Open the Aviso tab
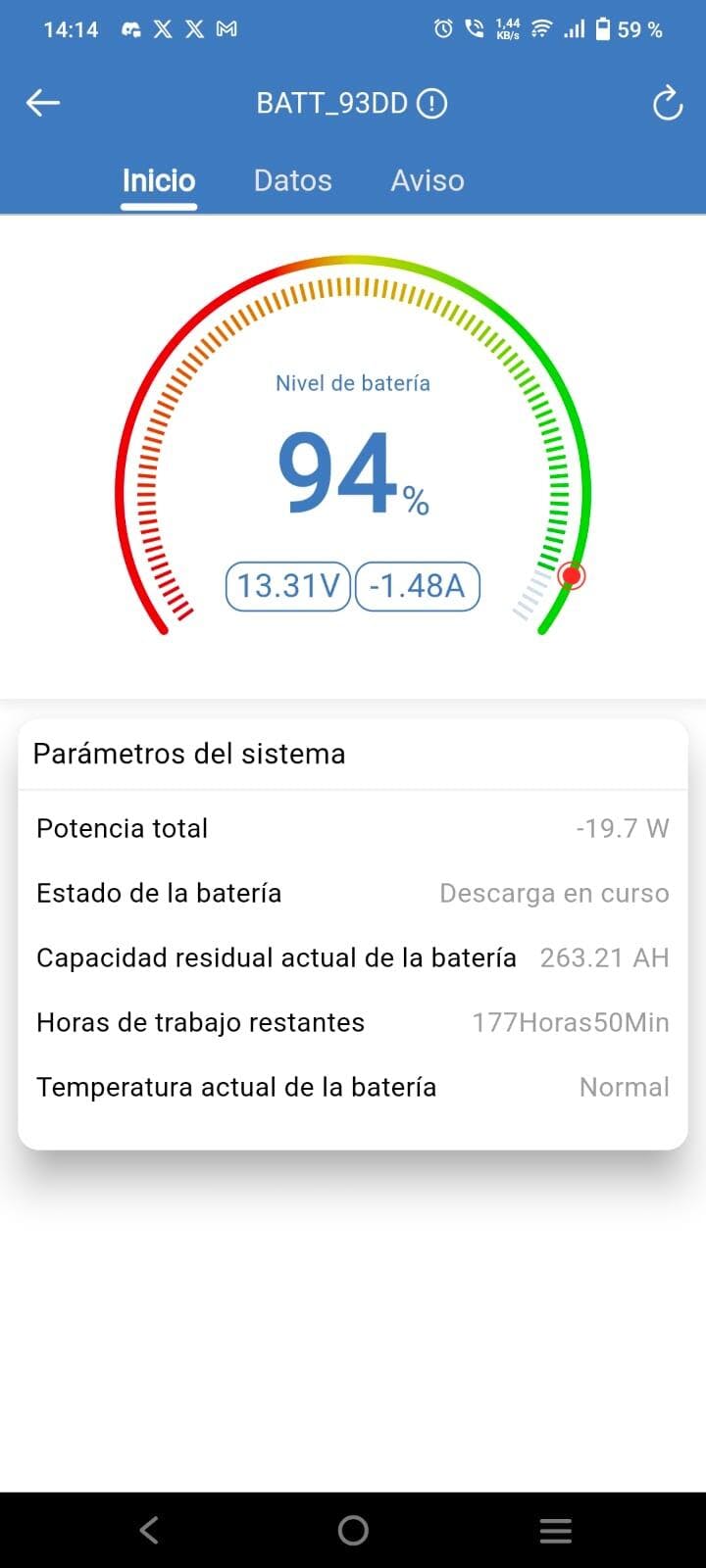 [428, 180]
